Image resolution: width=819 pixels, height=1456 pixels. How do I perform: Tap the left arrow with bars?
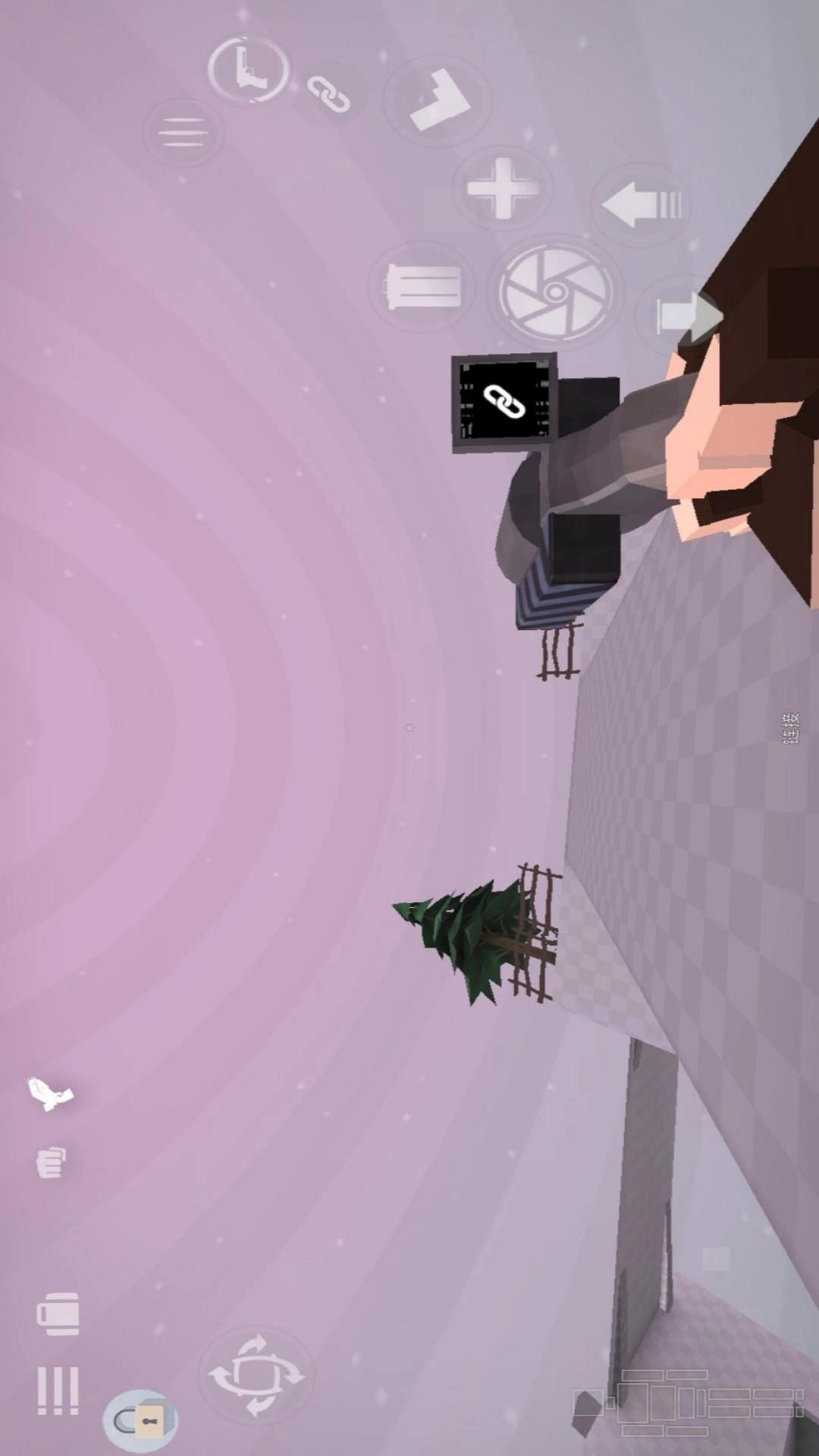click(641, 205)
